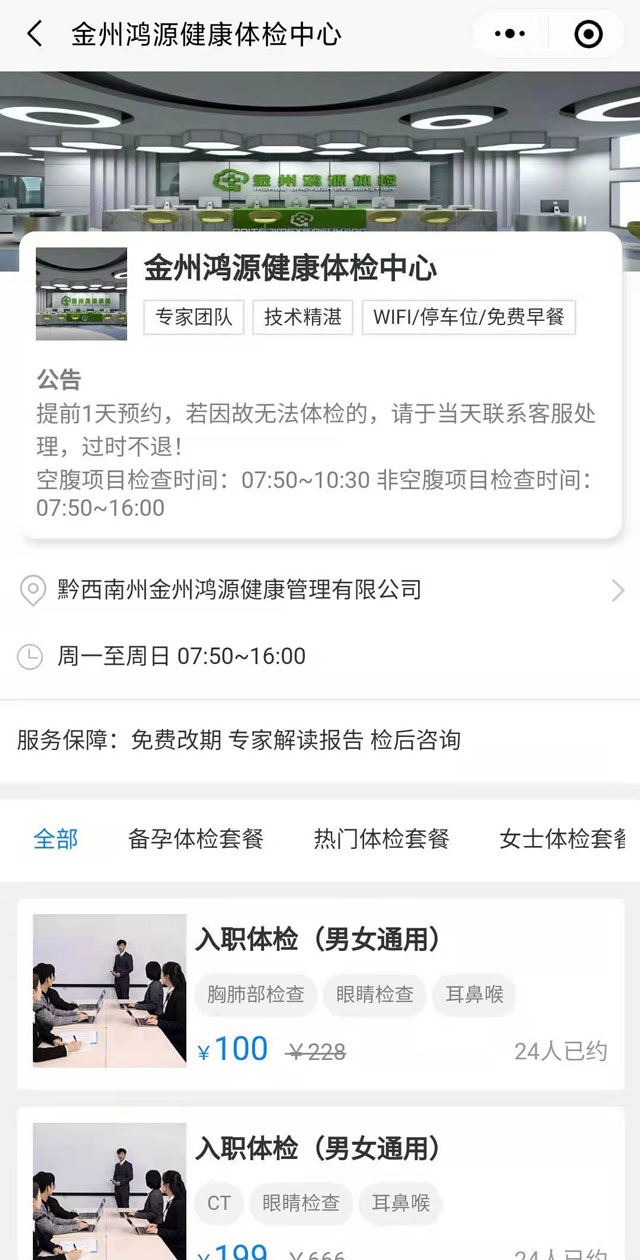This screenshot has height=1260, width=640.
Task: Switch to the 全部 tab
Action: click(55, 839)
